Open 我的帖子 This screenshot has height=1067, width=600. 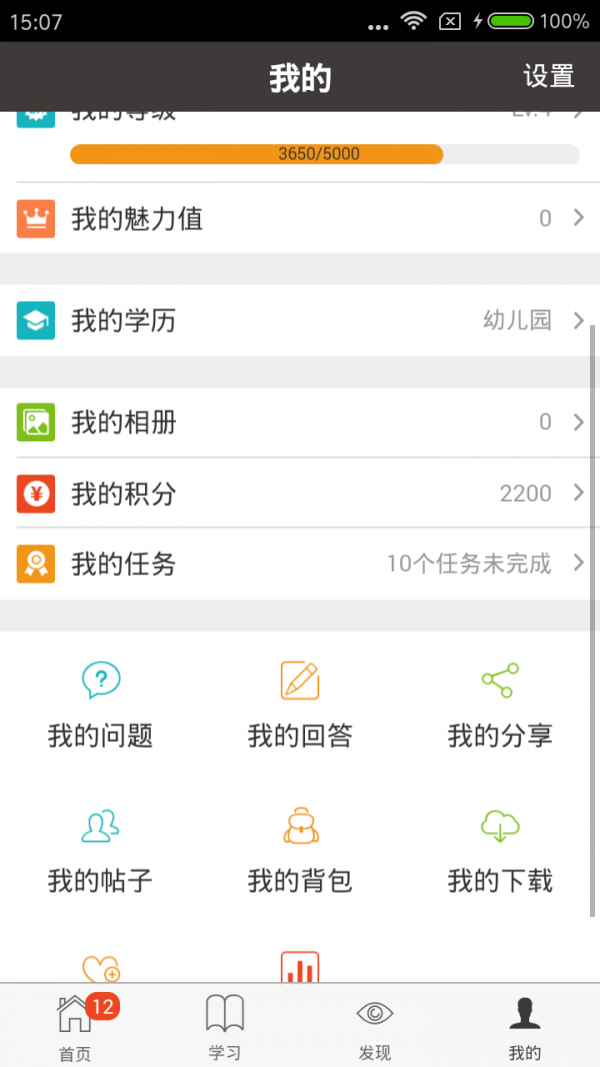100,850
